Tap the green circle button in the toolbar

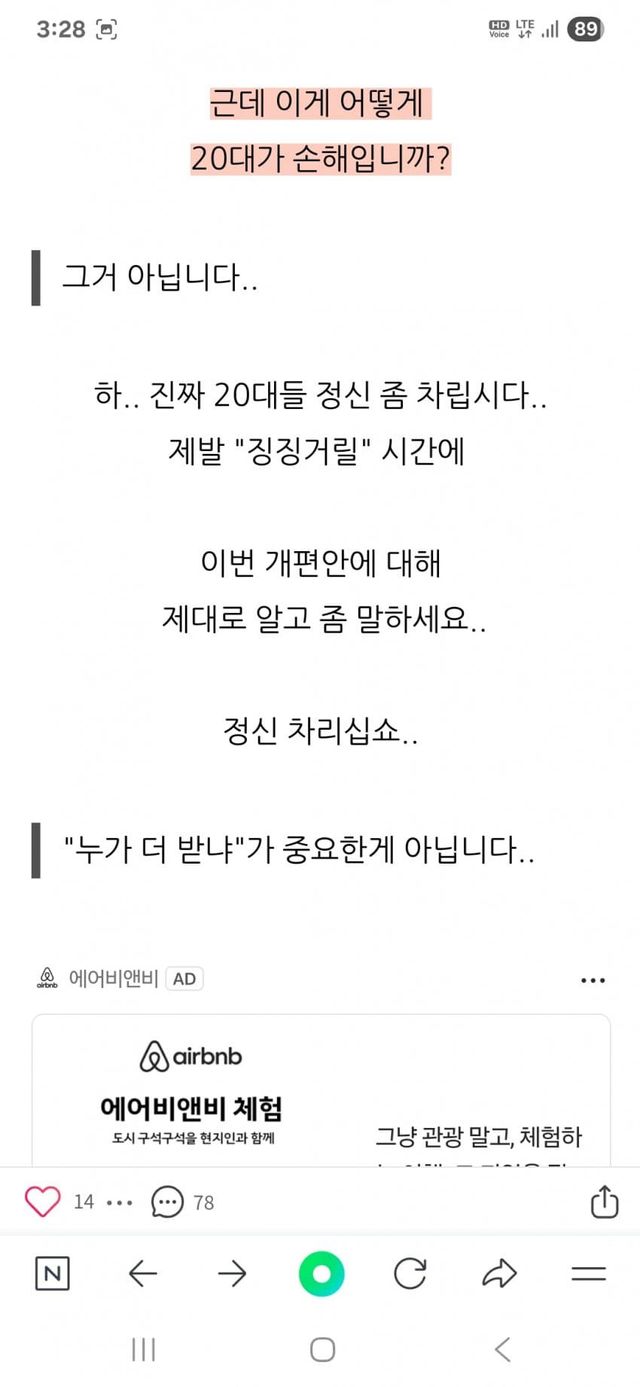[x=321, y=1273]
